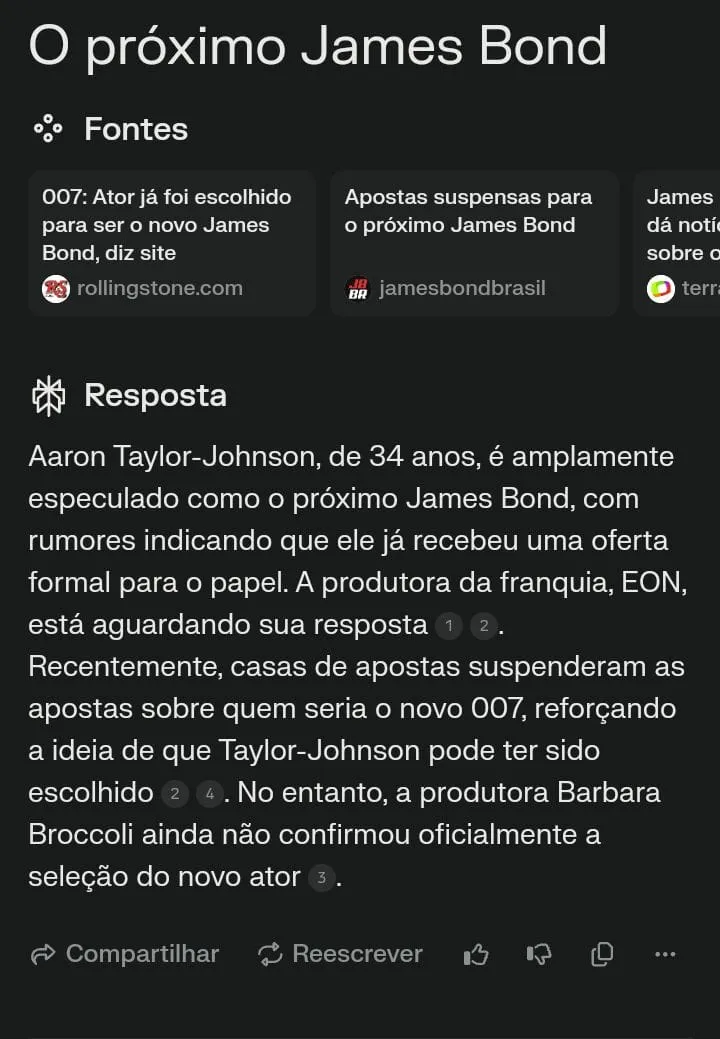Open citation 3 after 'novo ator'
This screenshot has width=720, height=1039.
(321, 877)
